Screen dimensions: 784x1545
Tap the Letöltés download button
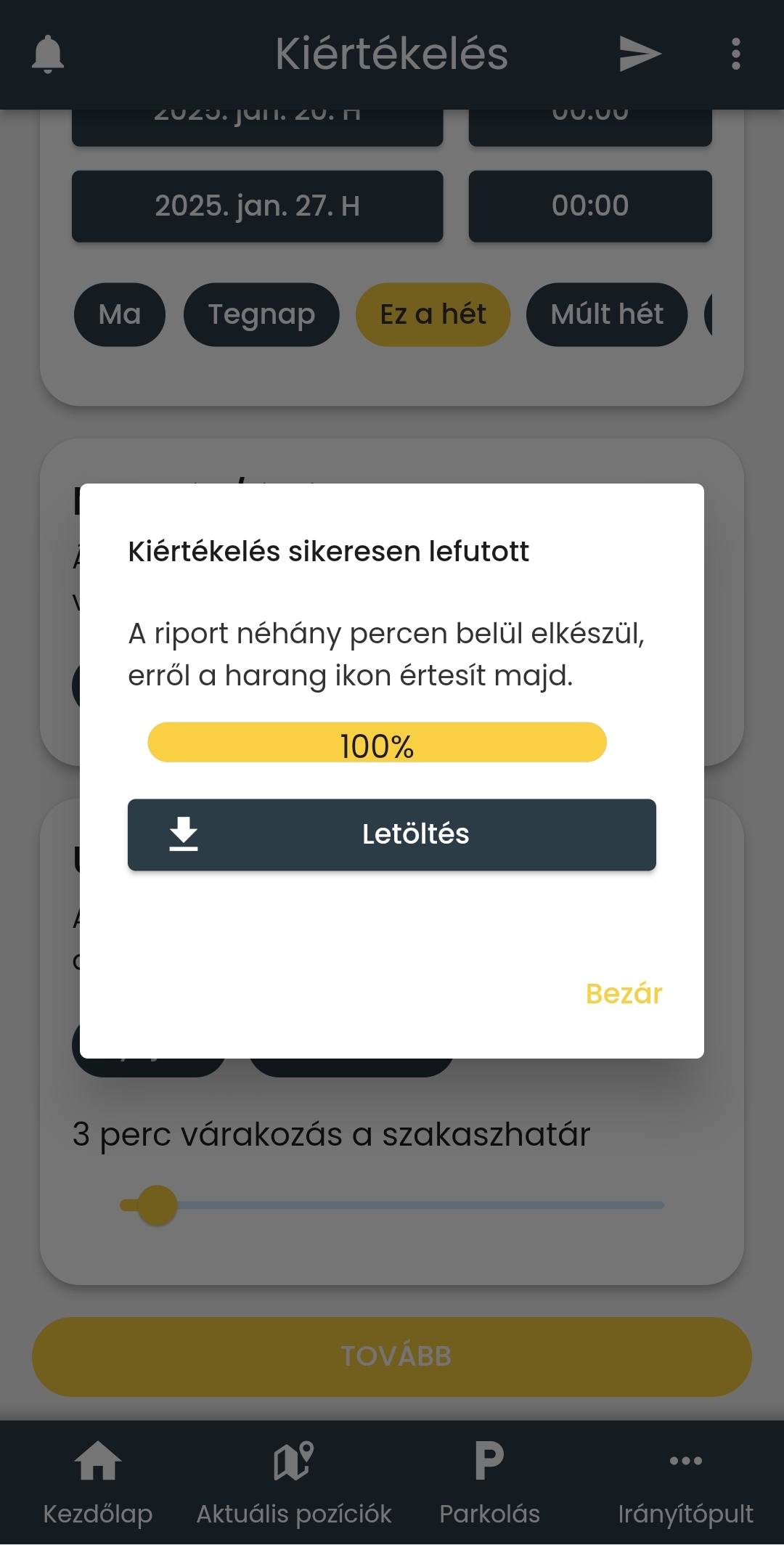click(x=392, y=834)
